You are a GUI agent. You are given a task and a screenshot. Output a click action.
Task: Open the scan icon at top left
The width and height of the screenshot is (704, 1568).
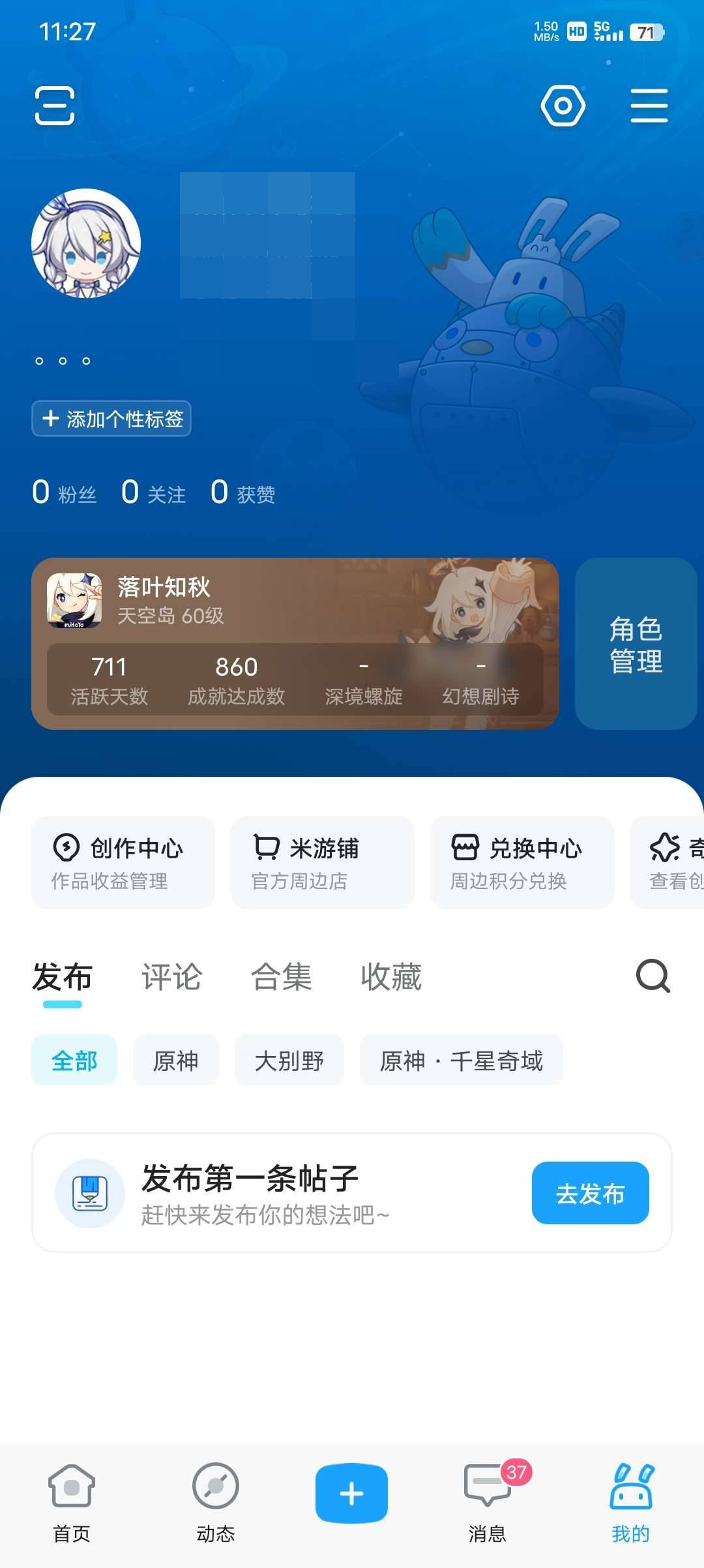pos(55,106)
